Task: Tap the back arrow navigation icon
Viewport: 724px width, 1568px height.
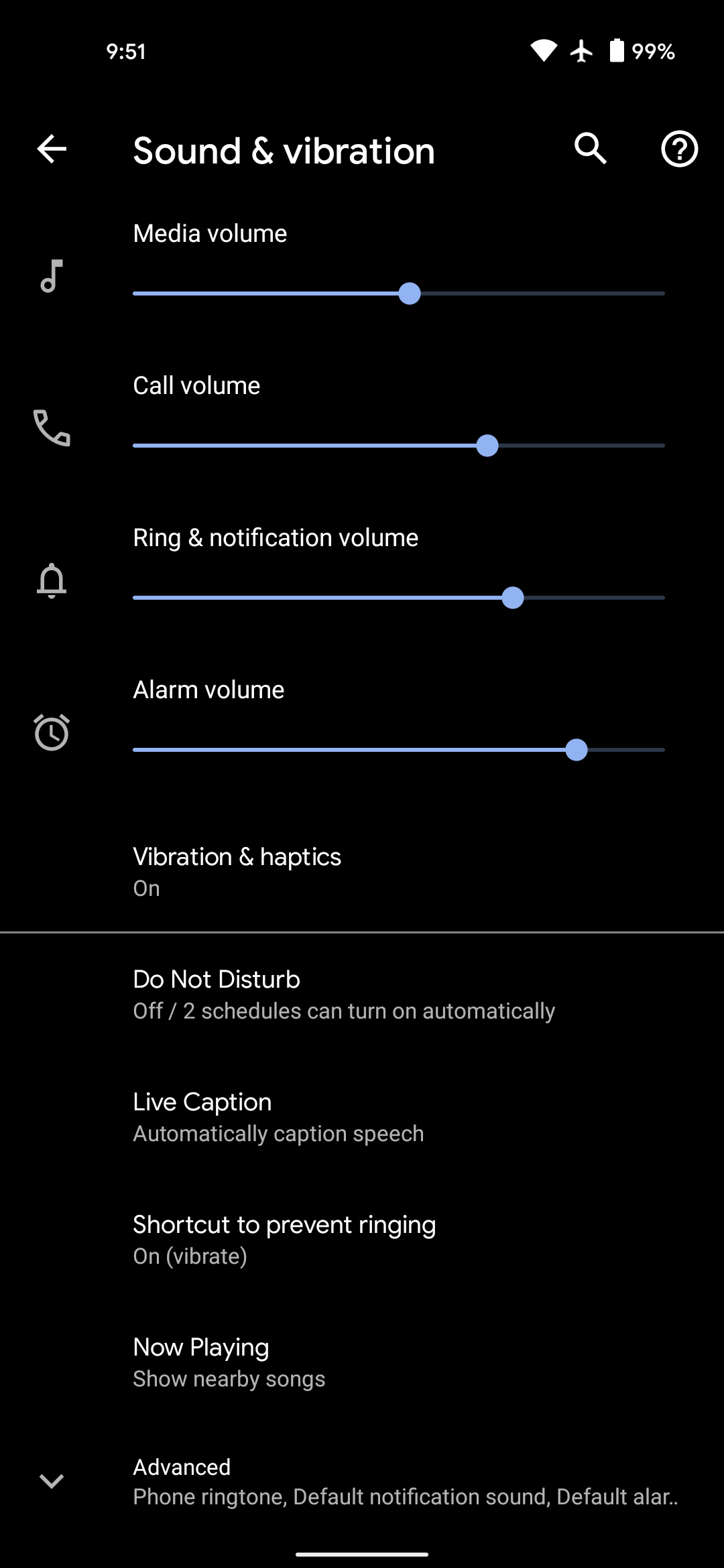Action: [x=51, y=149]
